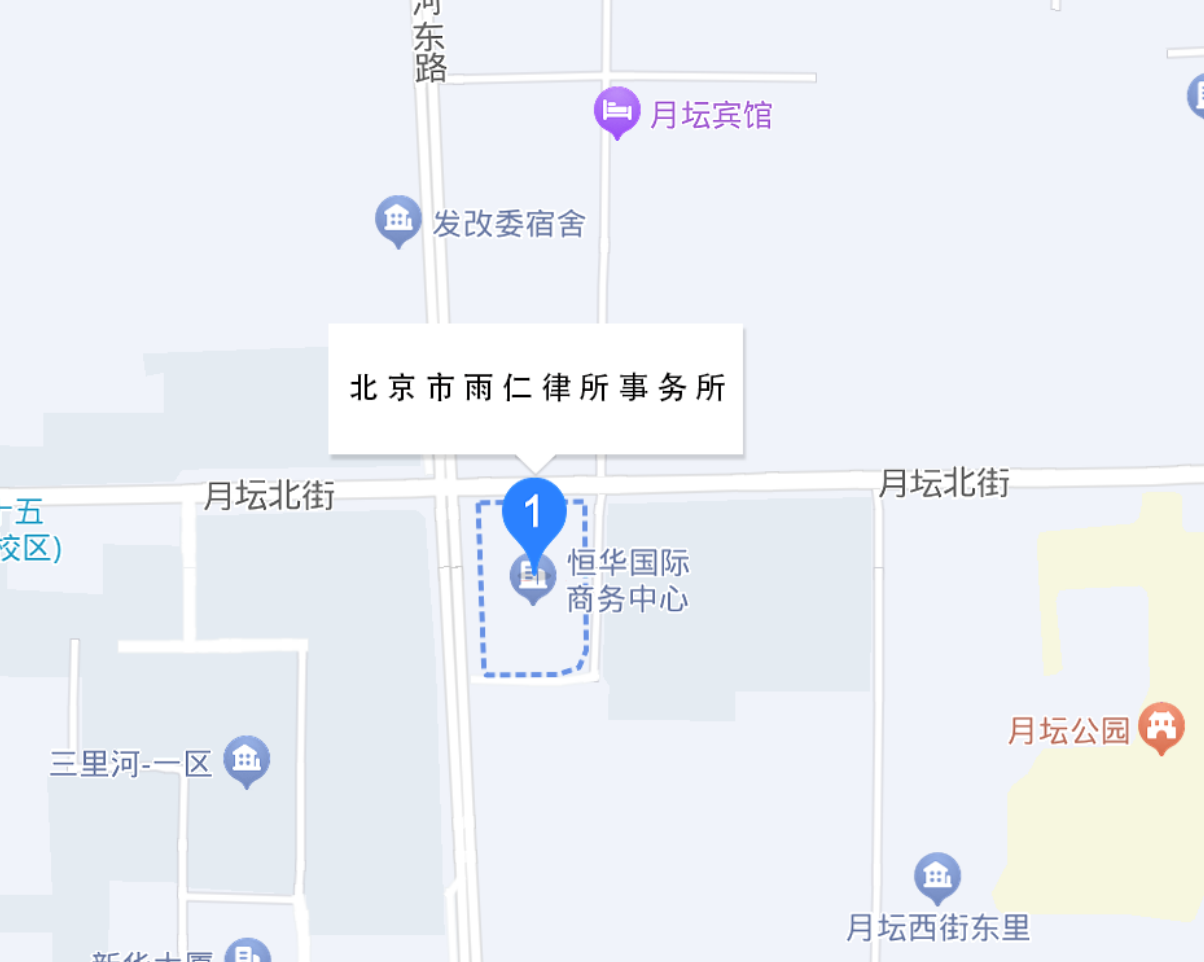Viewport: 1204px width, 962px height.
Task: Select the 月坛宾馆 hotel icon
Action: 617,111
